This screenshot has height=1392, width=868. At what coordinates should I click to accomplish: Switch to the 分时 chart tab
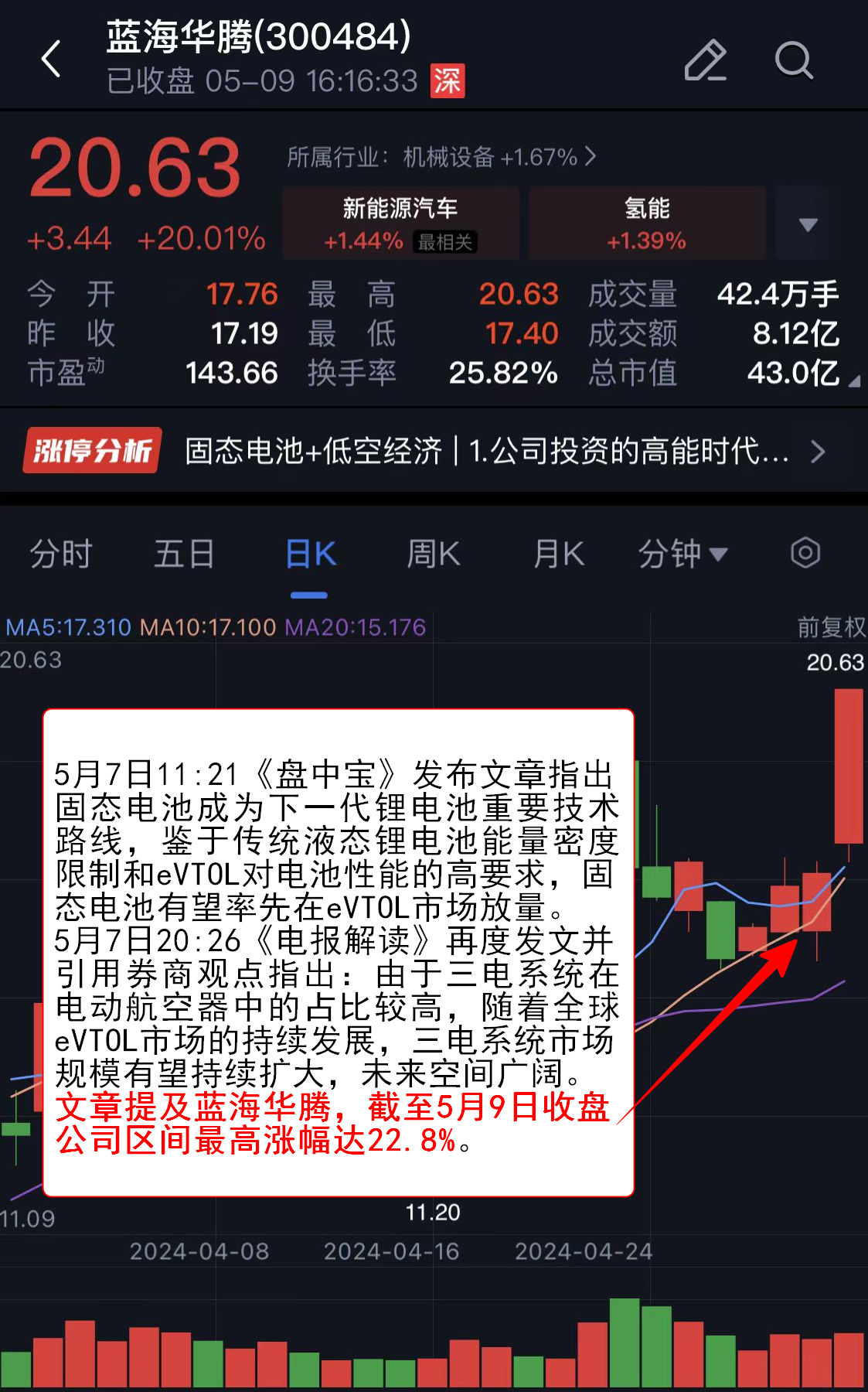pos(61,554)
